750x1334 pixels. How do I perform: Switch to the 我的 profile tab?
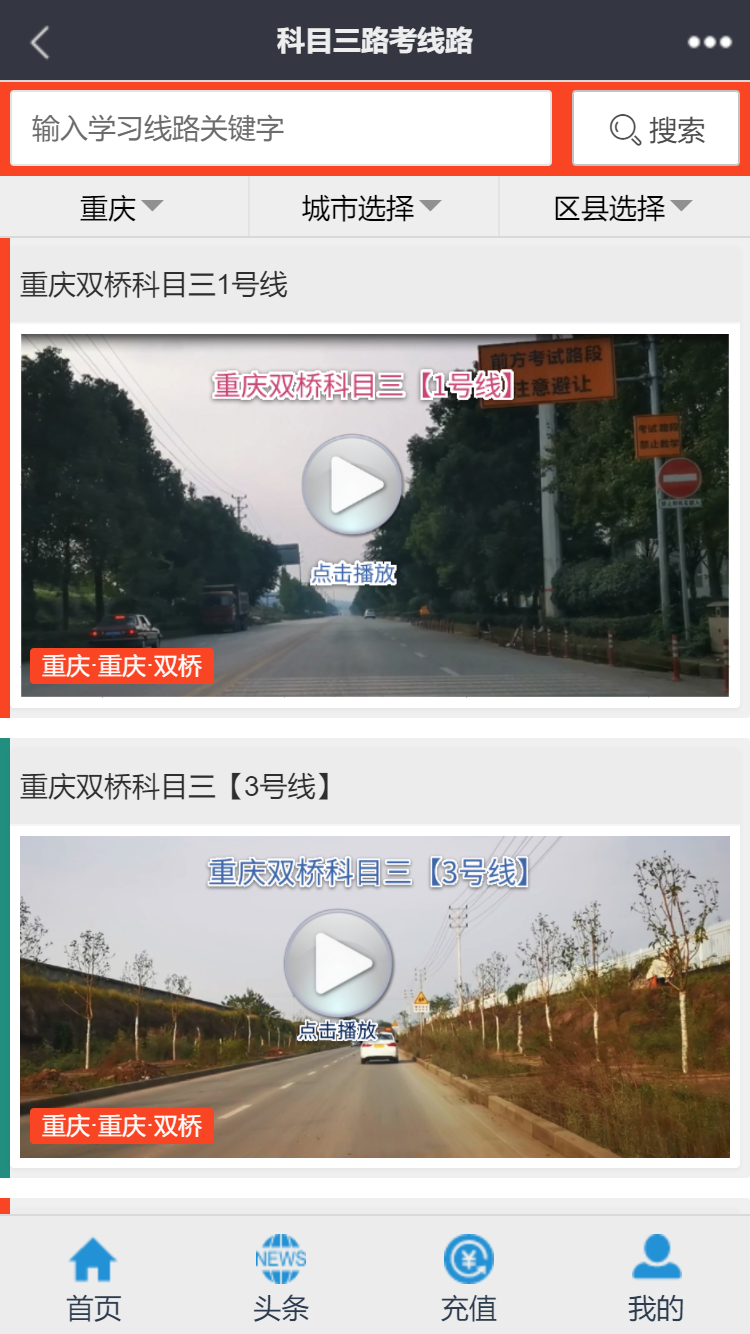[656, 1280]
